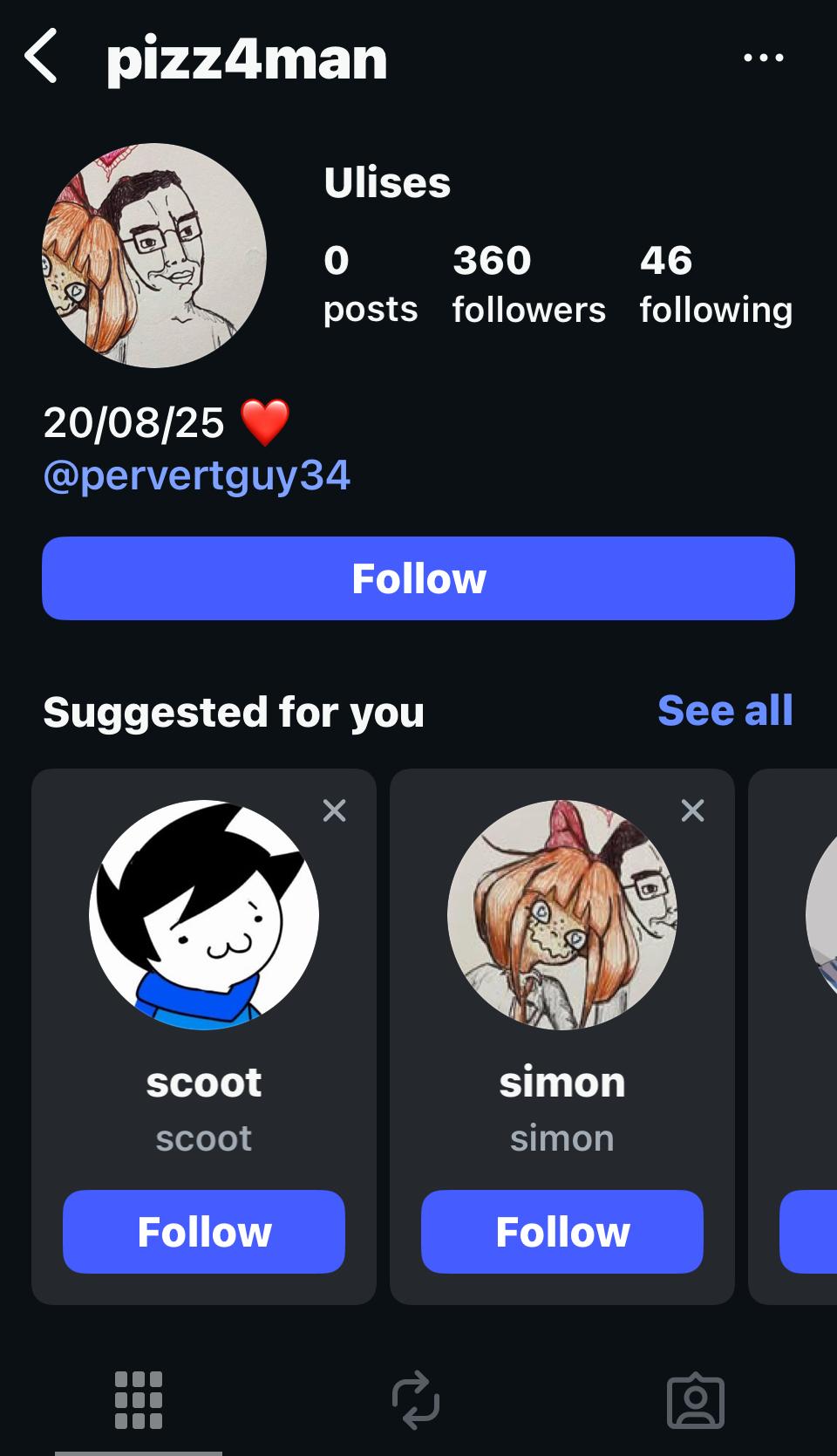
Task: Open the three-dot overflow menu
Action: point(763,58)
